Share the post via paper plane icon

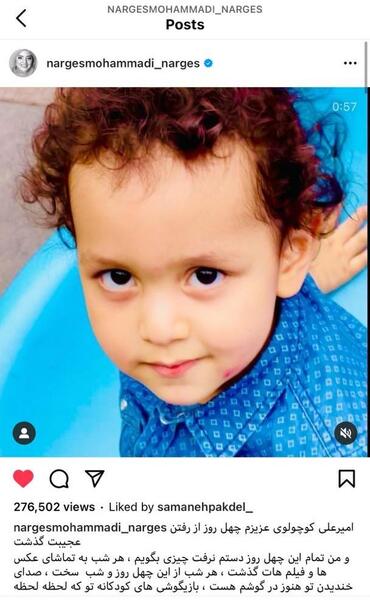[x=95, y=478]
